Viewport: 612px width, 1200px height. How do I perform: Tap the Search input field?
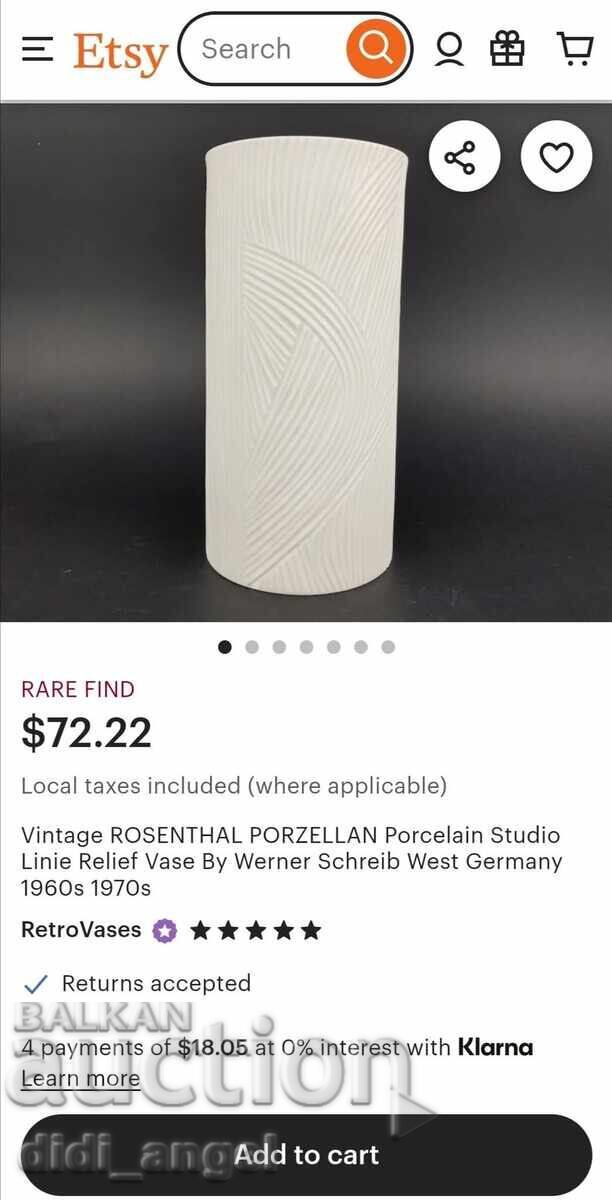pos(262,48)
